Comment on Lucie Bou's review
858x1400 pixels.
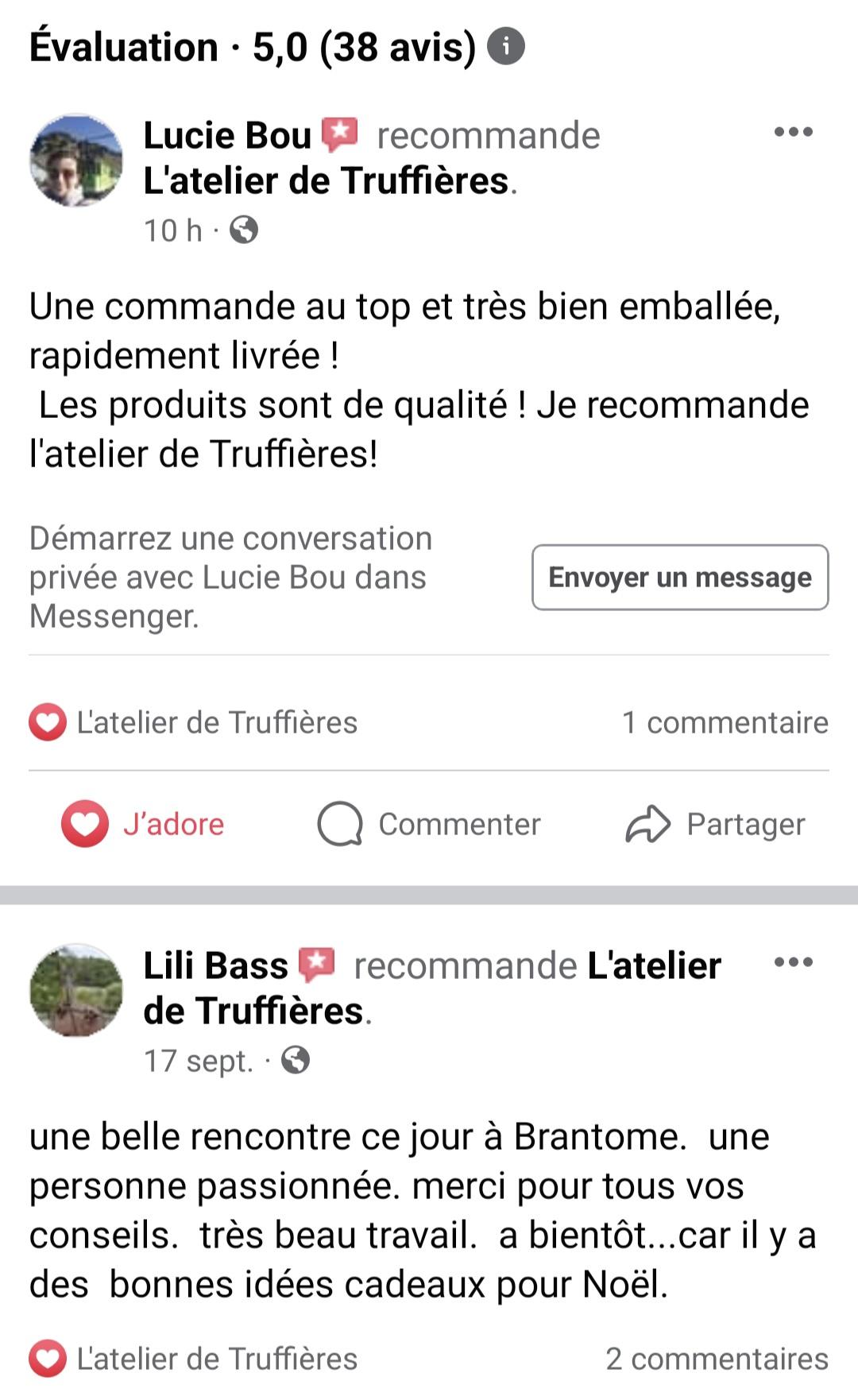tap(429, 824)
